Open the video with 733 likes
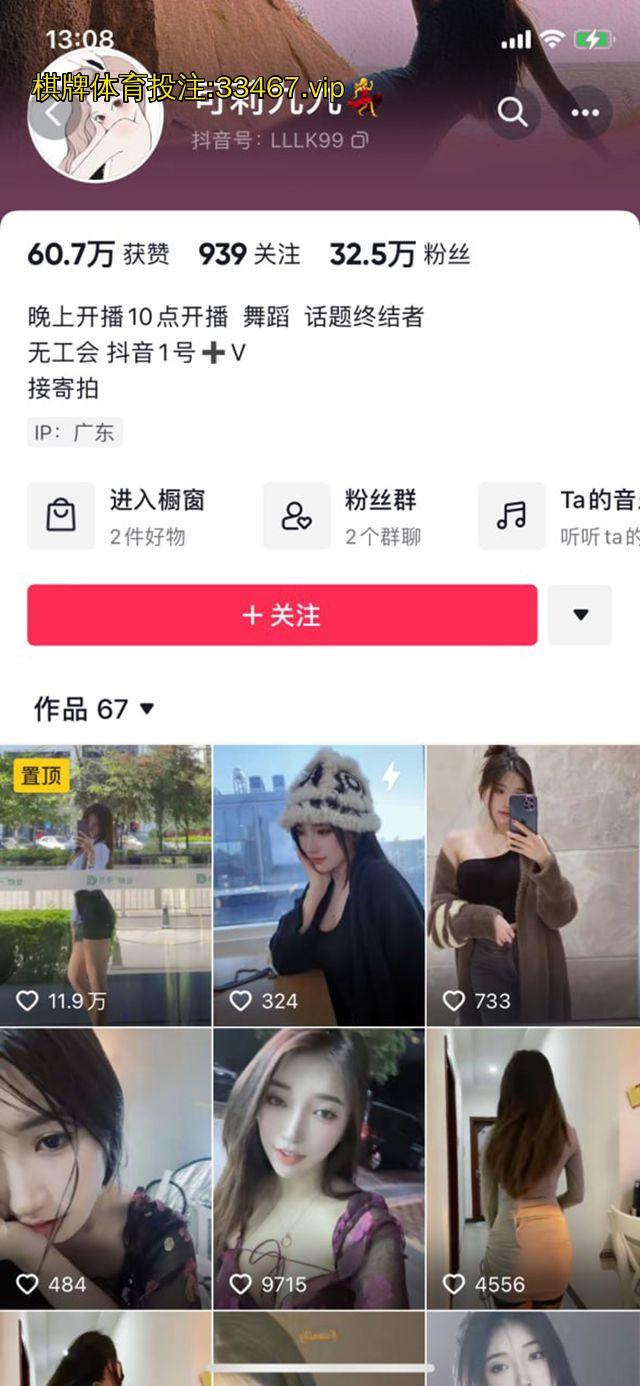 click(x=533, y=885)
